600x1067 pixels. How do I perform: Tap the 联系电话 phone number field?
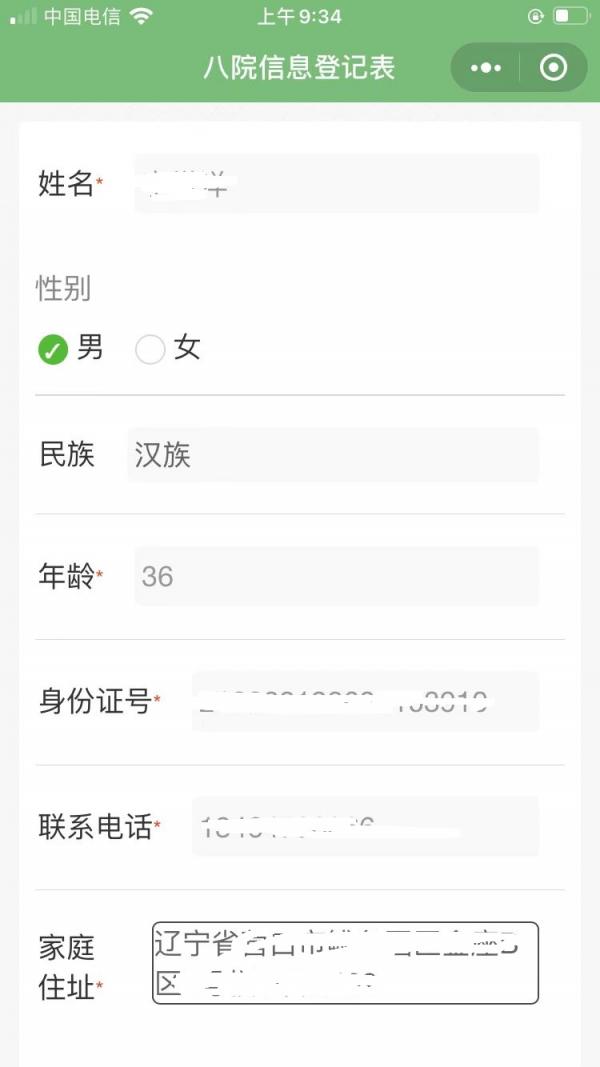(365, 827)
